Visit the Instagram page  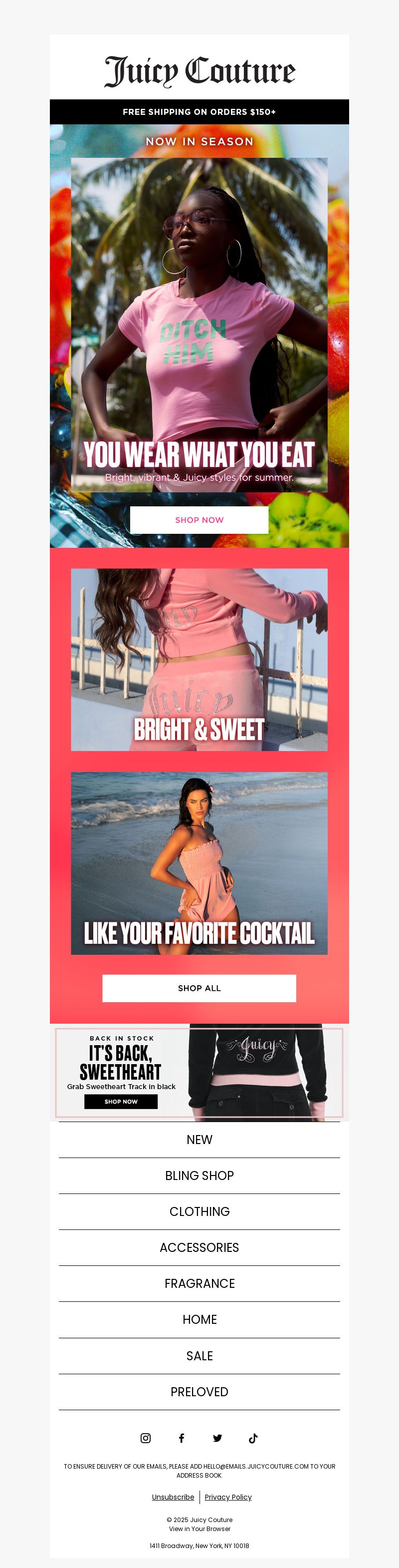point(145,1438)
